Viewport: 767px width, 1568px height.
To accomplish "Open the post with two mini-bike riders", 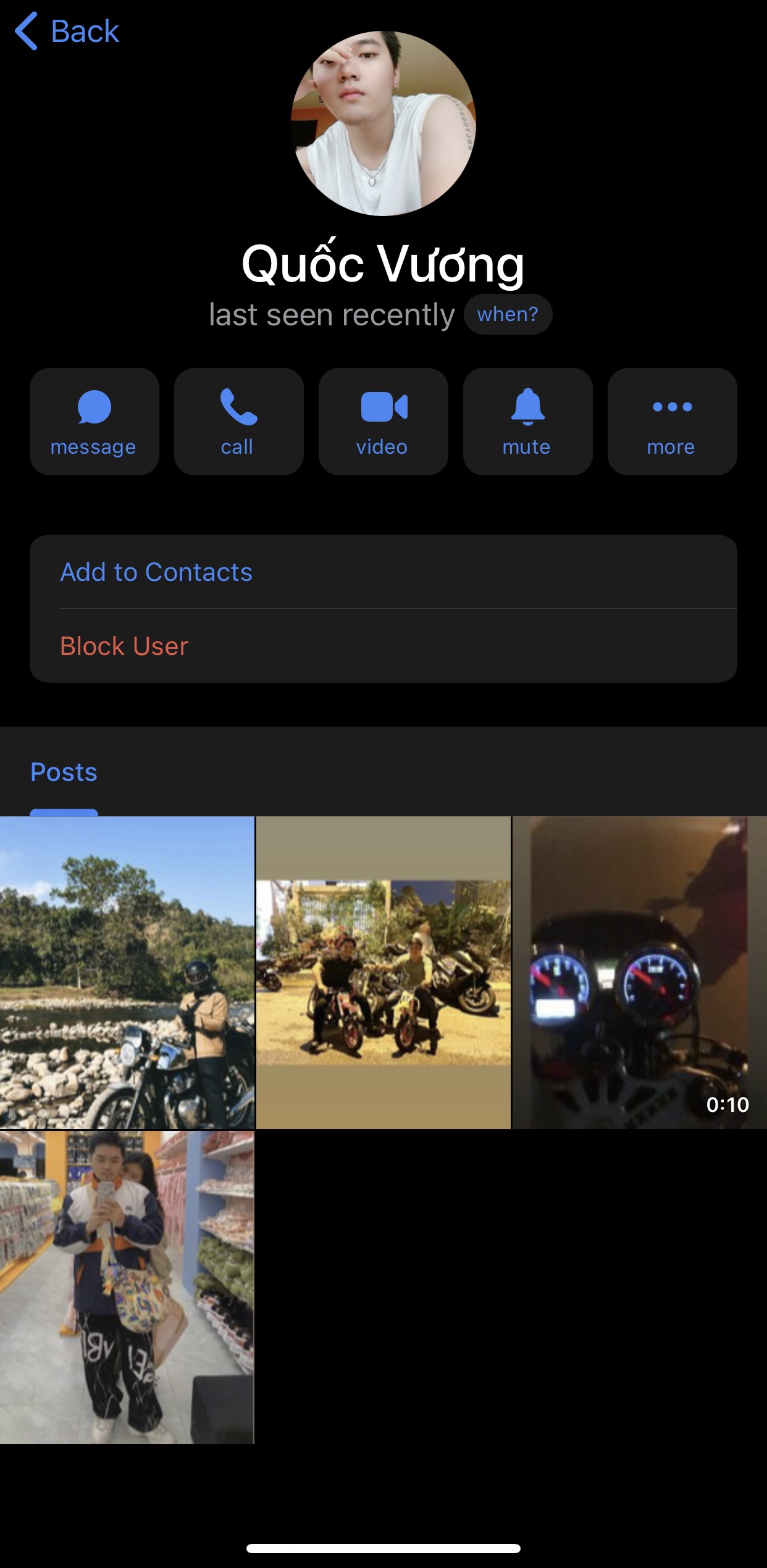I will [x=383, y=973].
